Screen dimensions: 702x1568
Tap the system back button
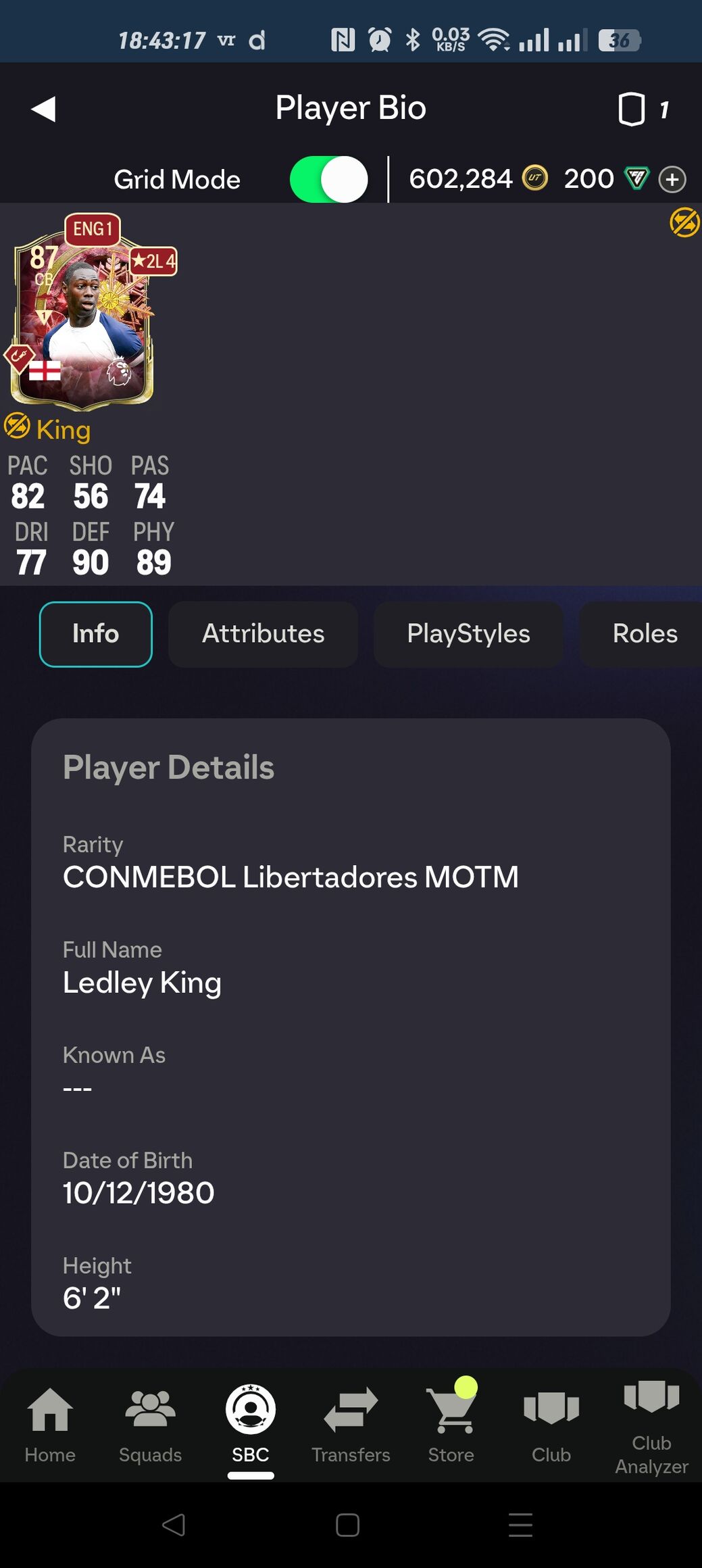pos(174,1525)
